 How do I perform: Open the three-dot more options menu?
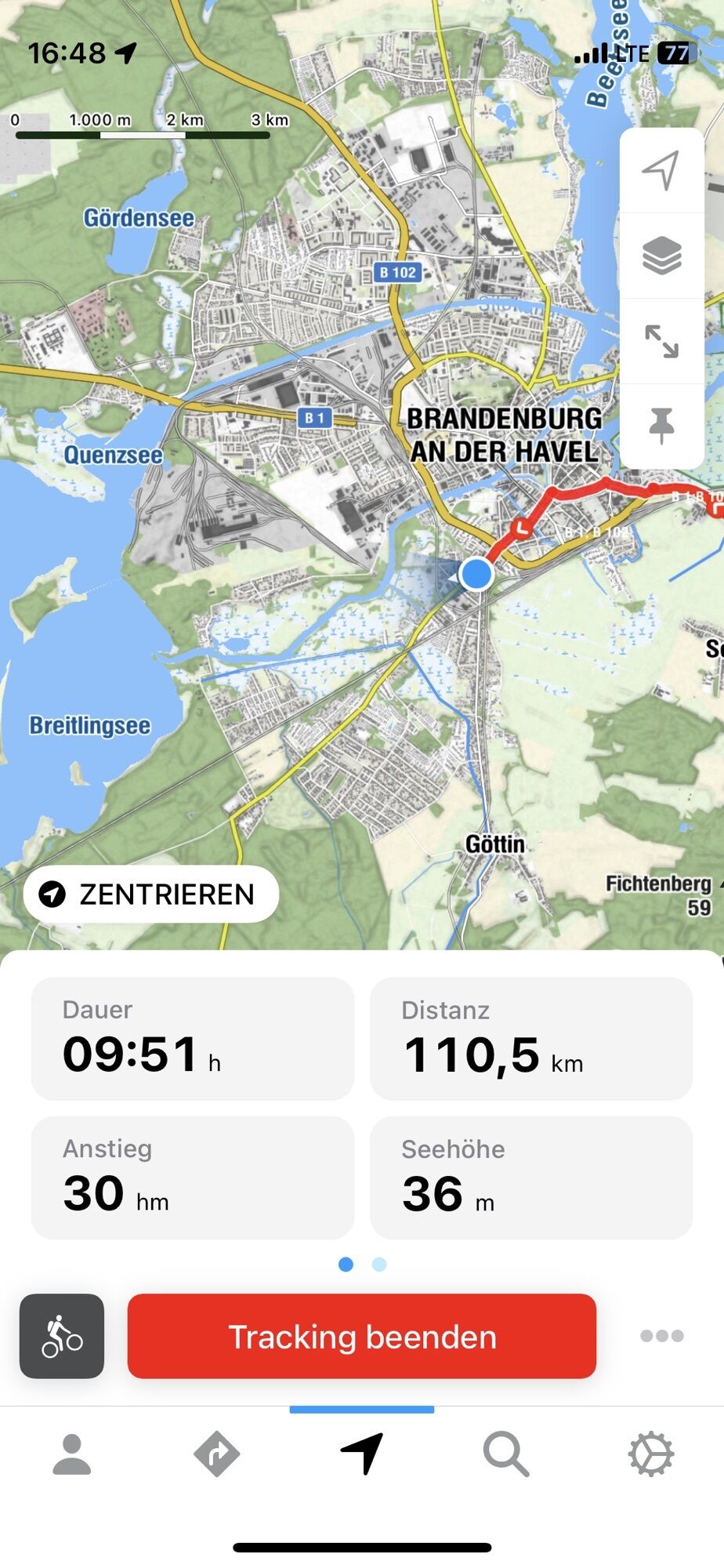click(x=661, y=1336)
